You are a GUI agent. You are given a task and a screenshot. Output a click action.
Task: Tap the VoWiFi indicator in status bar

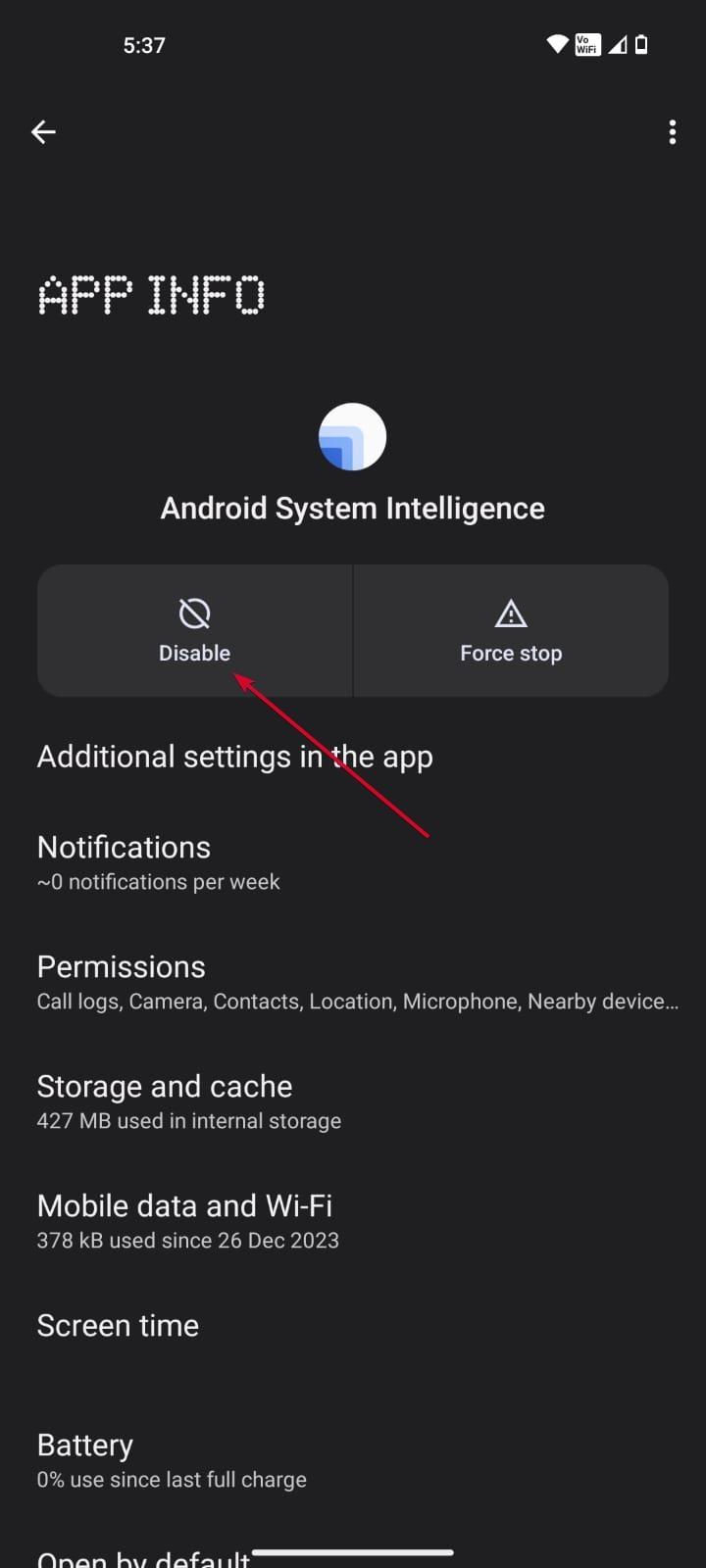(x=586, y=44)
